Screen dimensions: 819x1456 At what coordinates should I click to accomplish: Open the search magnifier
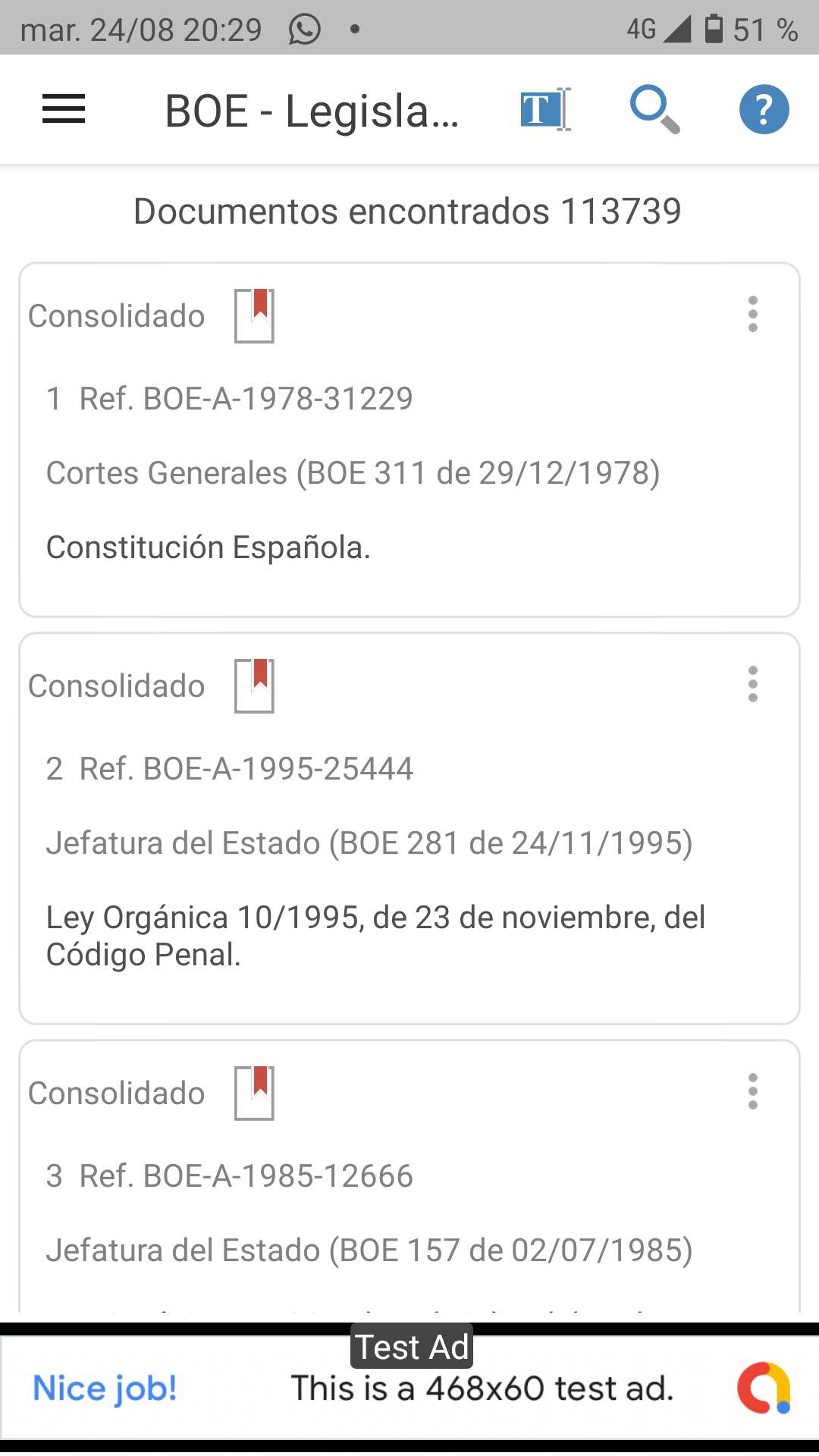[x=654, y=110]
